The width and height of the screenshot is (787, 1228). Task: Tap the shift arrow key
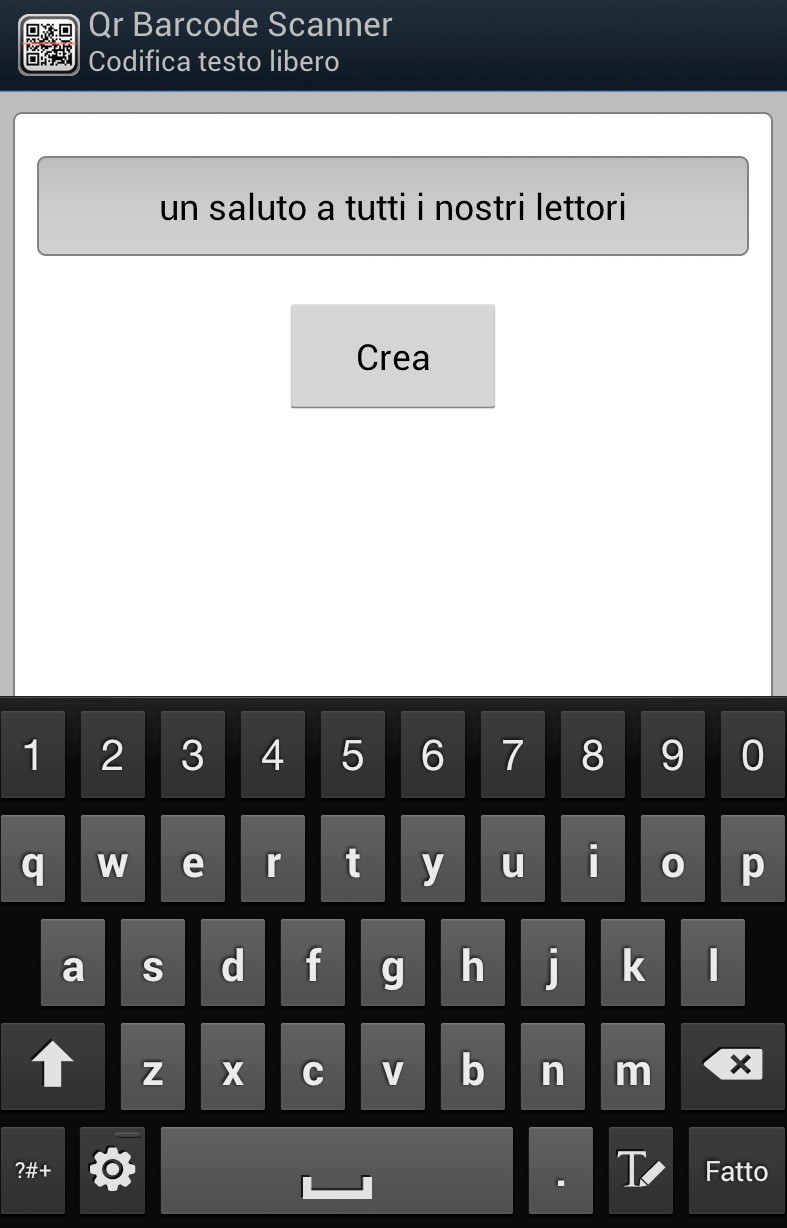[52, 1067]
